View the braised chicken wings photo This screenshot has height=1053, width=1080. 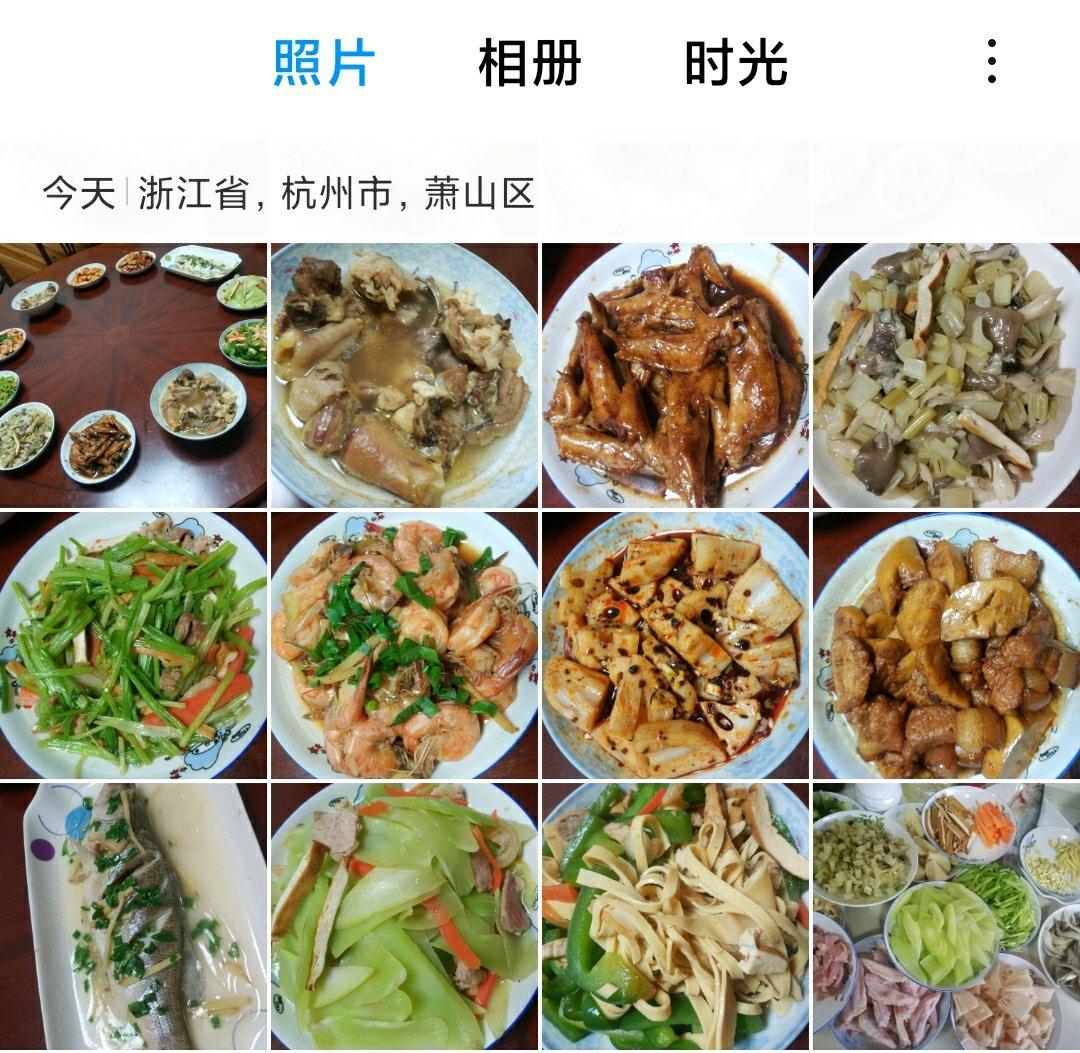pos(675,375)
